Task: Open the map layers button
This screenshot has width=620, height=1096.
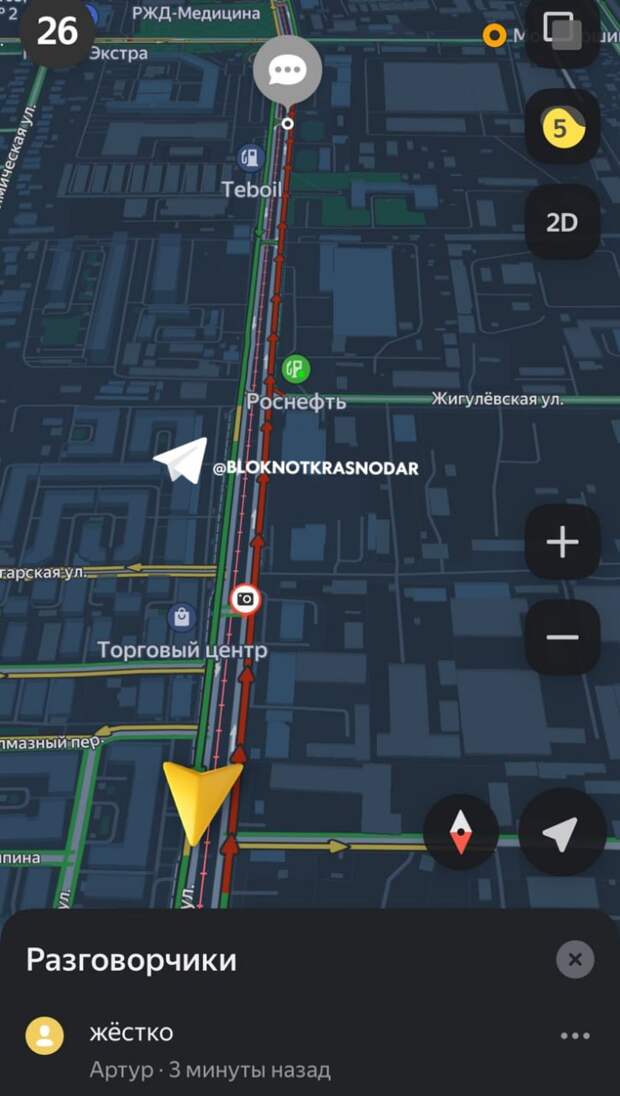Action: click(563, 31)
